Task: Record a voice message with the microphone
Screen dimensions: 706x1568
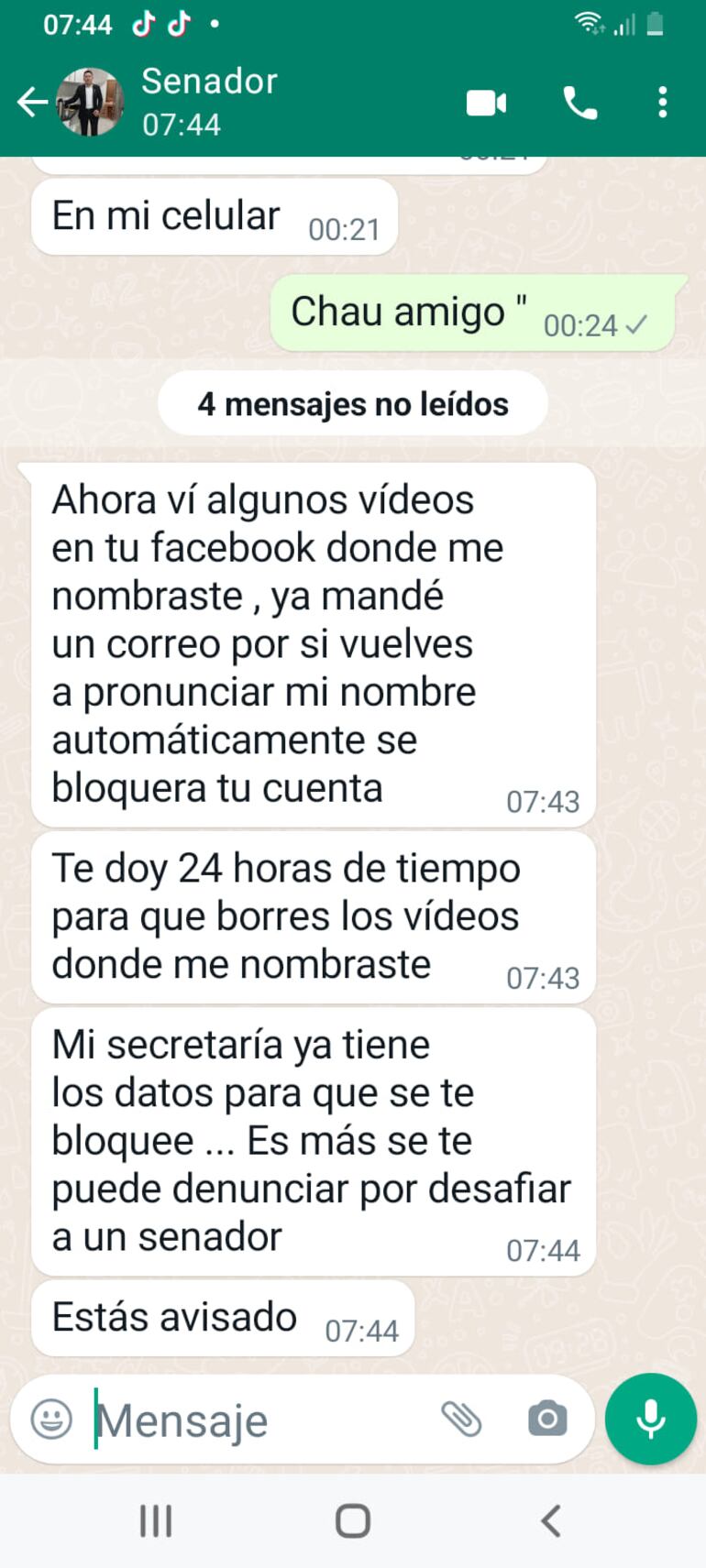Action: click(650, 1419)
